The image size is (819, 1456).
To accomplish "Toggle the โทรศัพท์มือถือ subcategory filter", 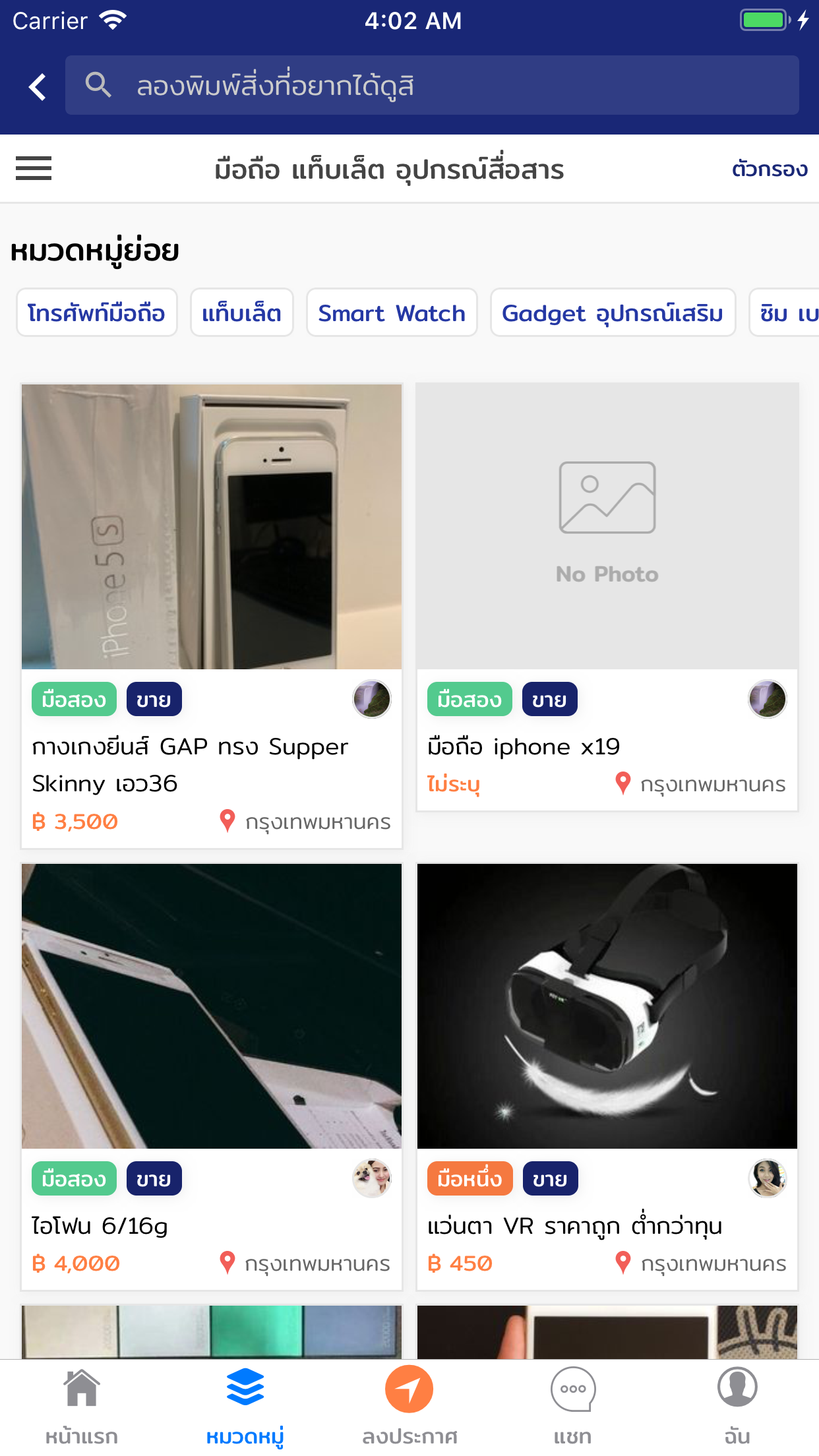I will click(x=96, y=313).
